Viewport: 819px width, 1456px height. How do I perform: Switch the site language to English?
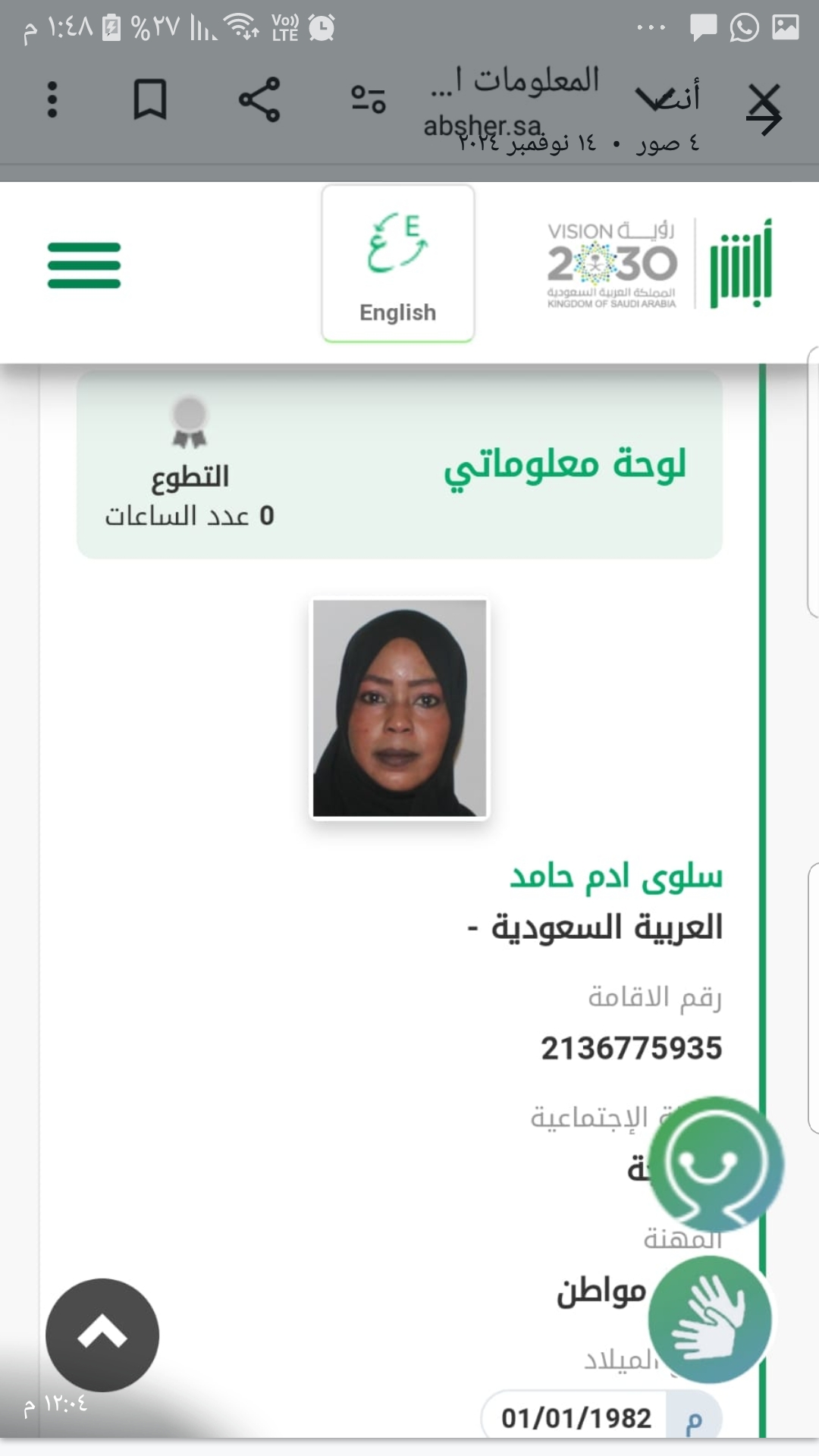398,264
